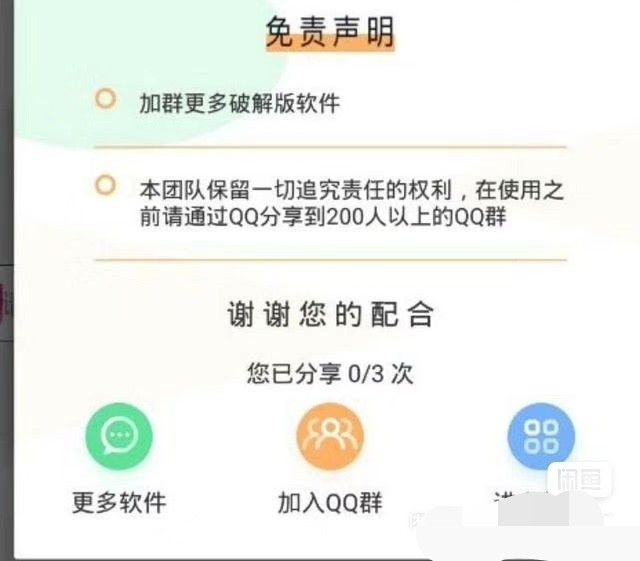Tap 加入QQ群 to join the QQ group
The height and width of the screenshot is (561, 640).
[x=329, y=437]
